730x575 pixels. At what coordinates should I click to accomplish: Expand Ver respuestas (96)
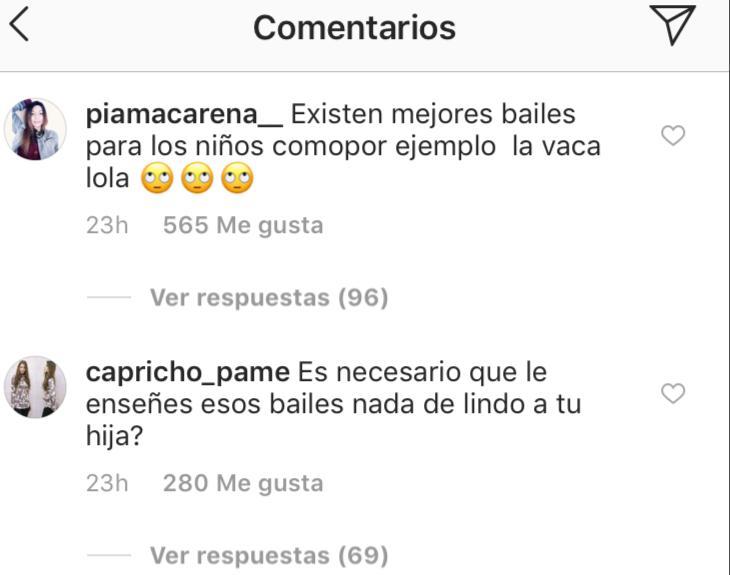click(x=268, y=297)
